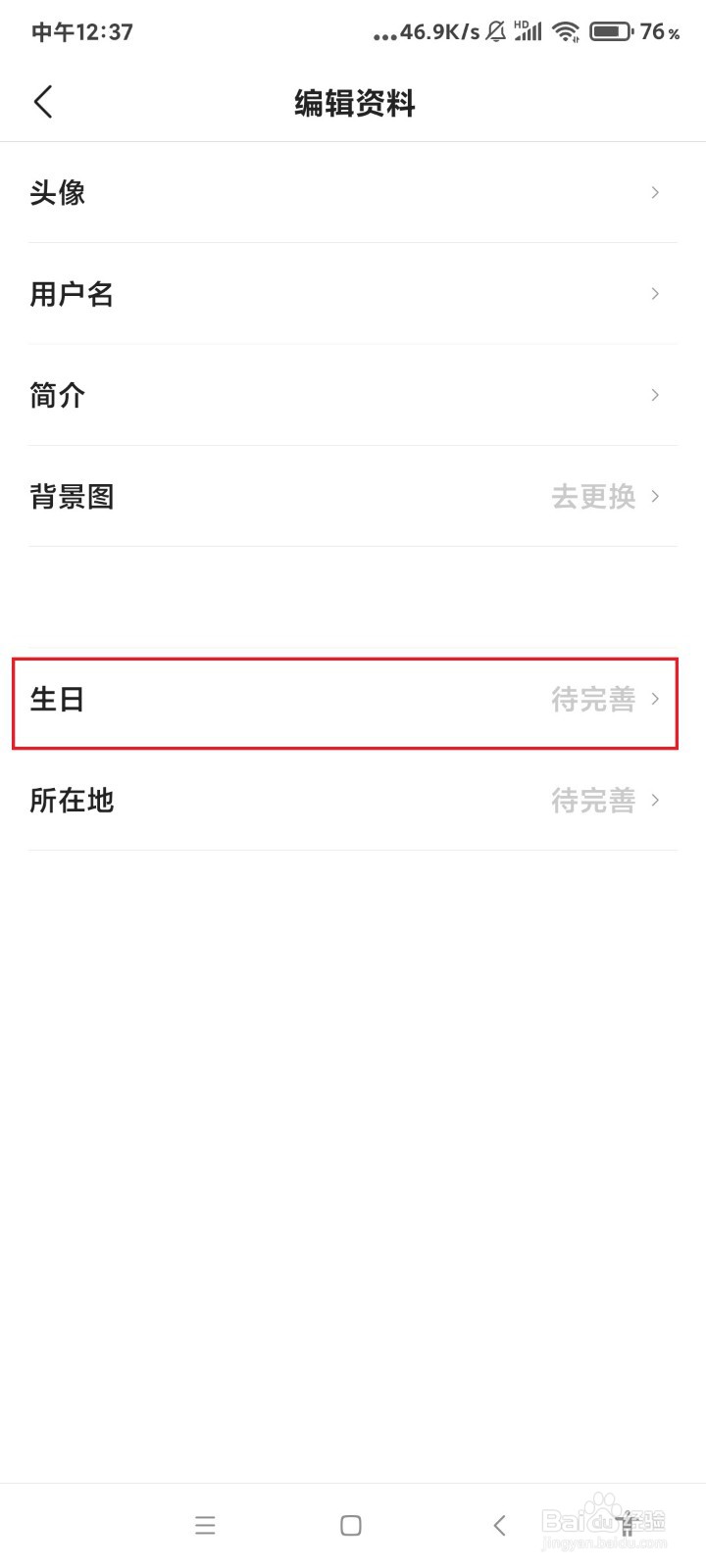Tap 待完善 next to 生日 to set birthday
Screen dimensions: 706x1568
pyautogui.click(x=592, y=699)
